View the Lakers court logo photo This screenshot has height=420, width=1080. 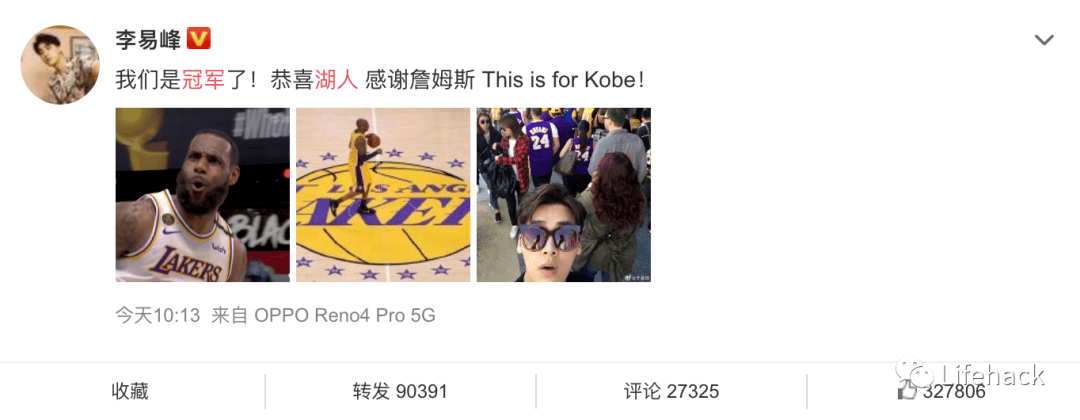coord(383,195)
